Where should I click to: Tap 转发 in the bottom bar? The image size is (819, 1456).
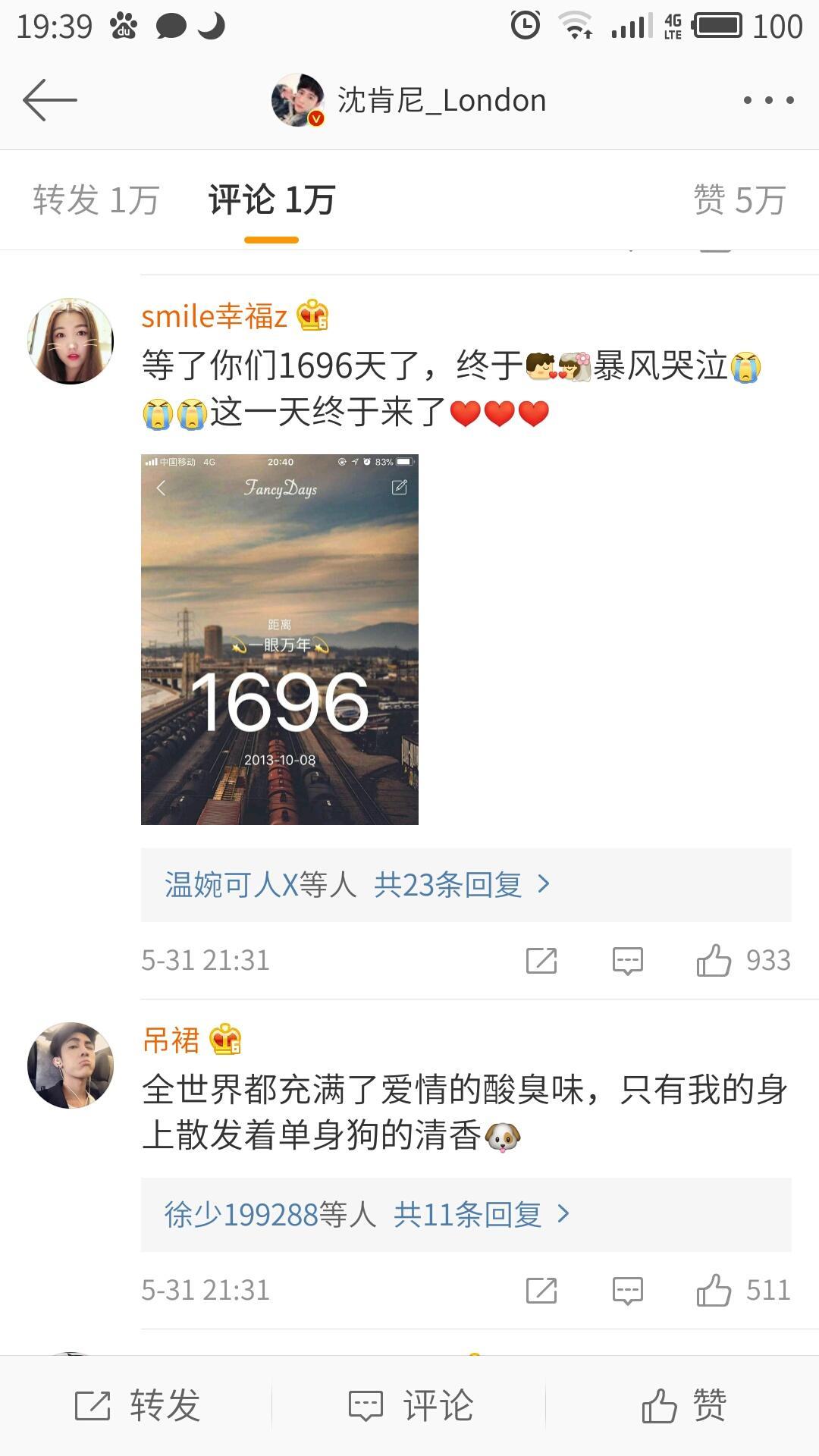pyautogui.click(x=137, y=1405)
